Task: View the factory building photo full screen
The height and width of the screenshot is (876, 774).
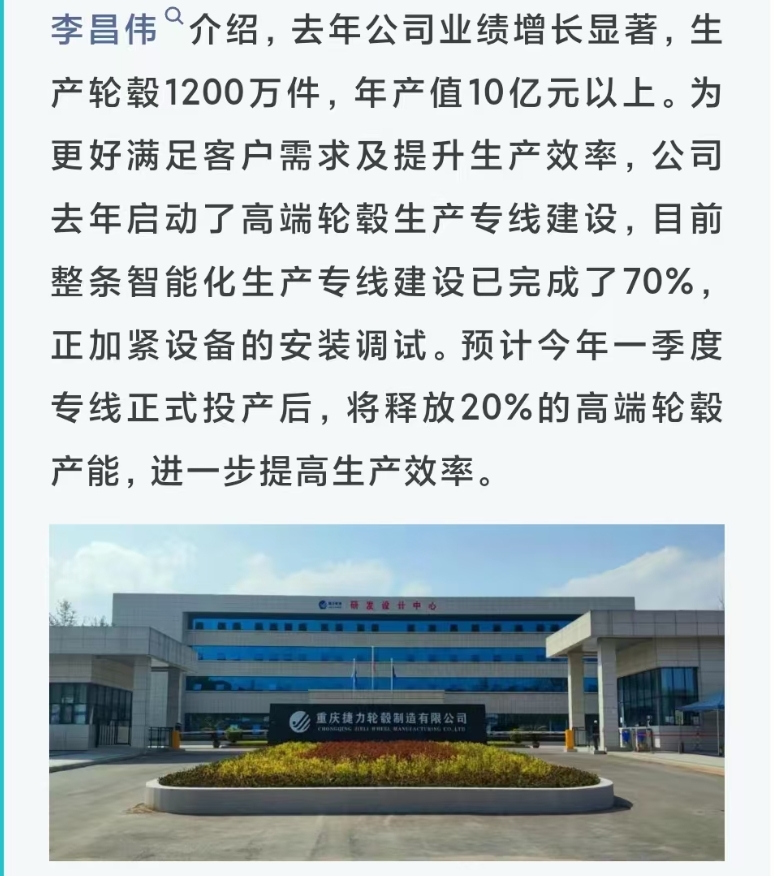Action: pos(386,692)
